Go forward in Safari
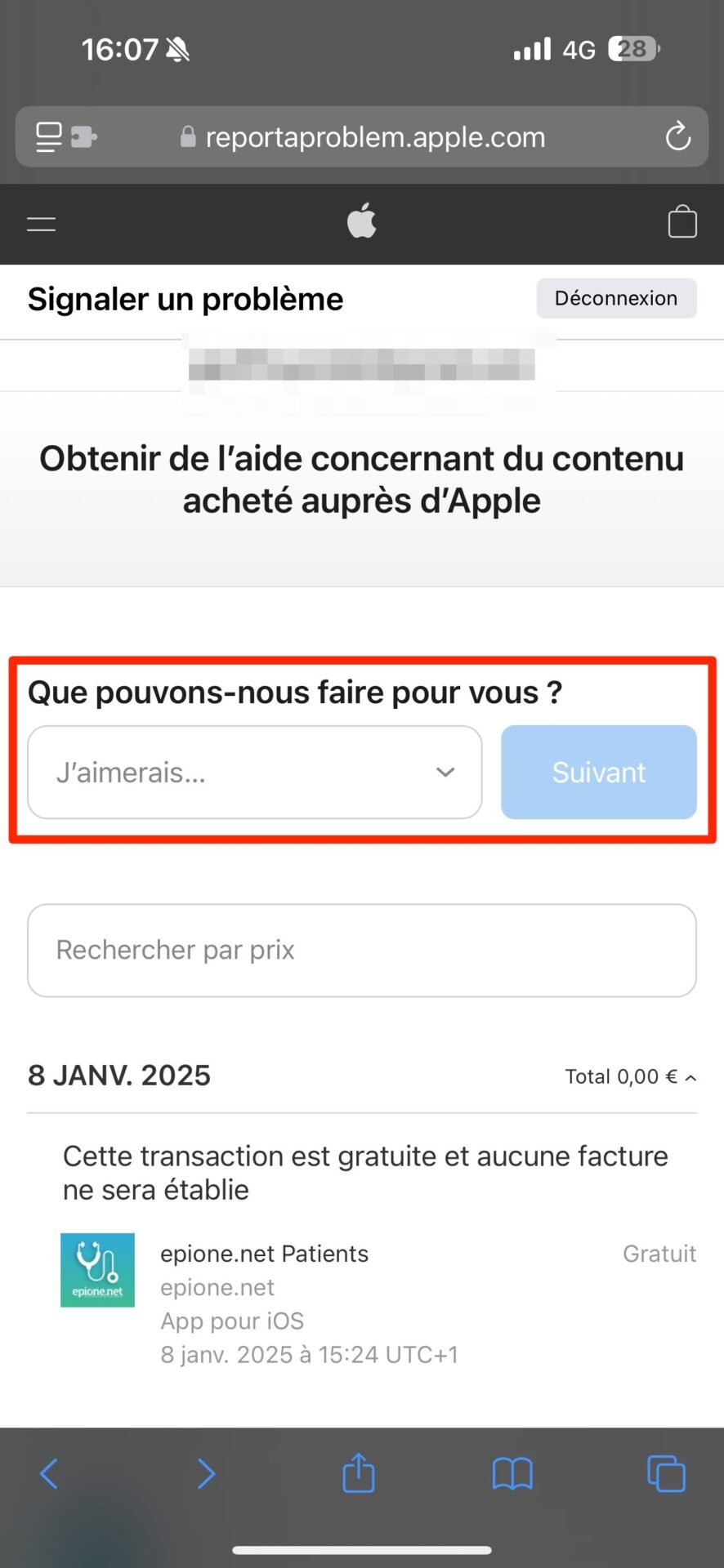Image resolution: width=724 pixels, height=1568 pixels. 206,1474
